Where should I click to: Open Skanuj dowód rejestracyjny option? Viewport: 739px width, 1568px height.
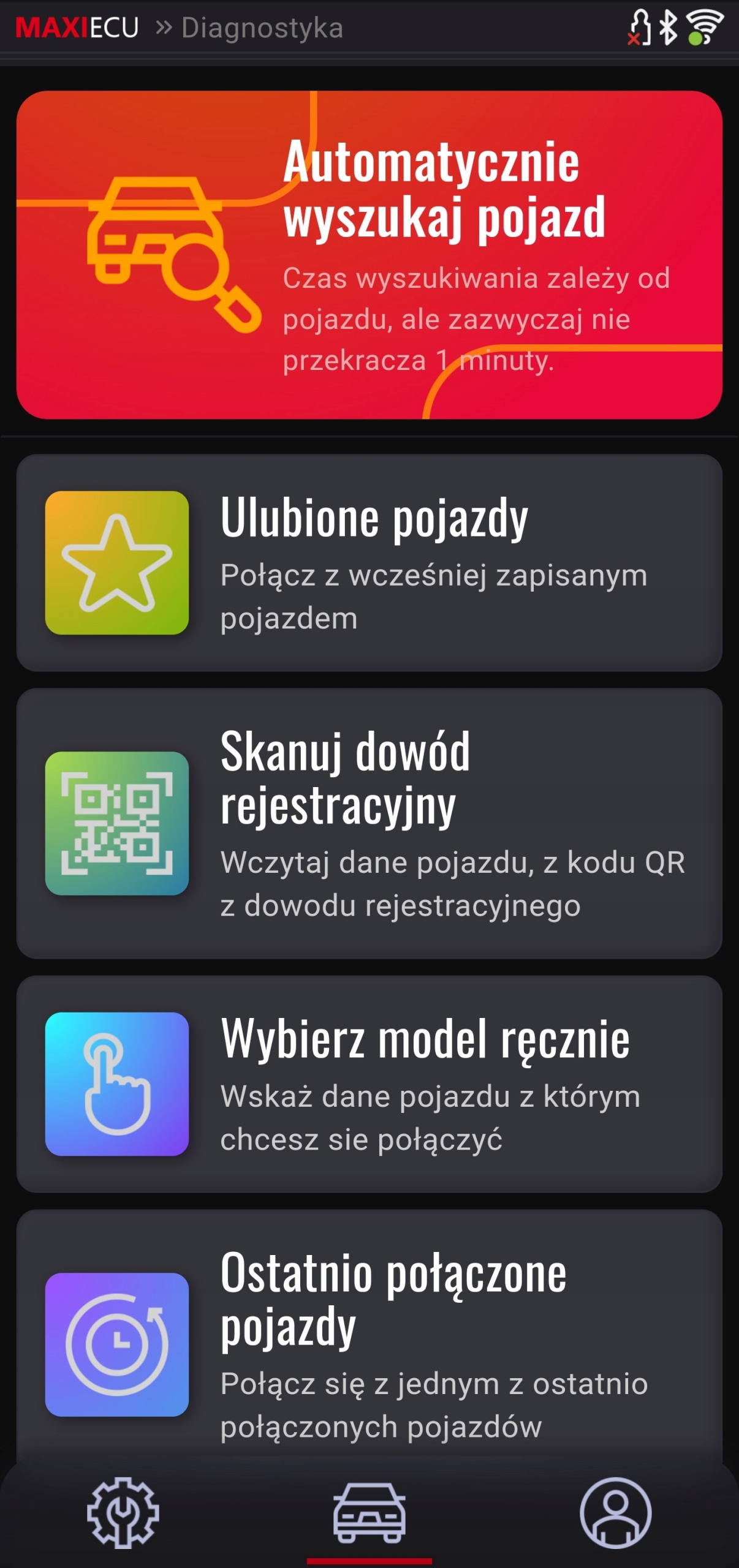click(x=369, y=823)
